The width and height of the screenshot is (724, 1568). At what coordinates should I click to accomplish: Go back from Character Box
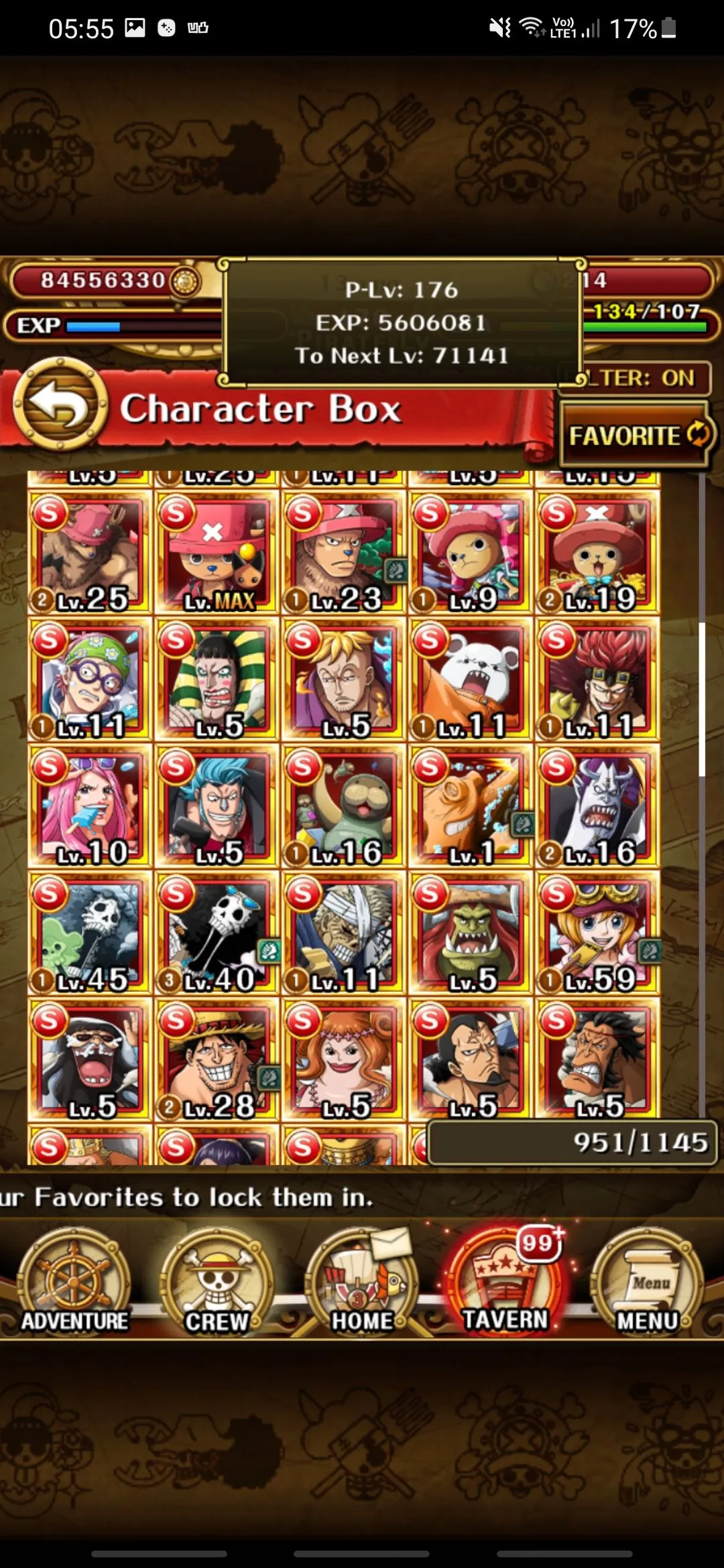pyautogui.click(x=60, y=405)
